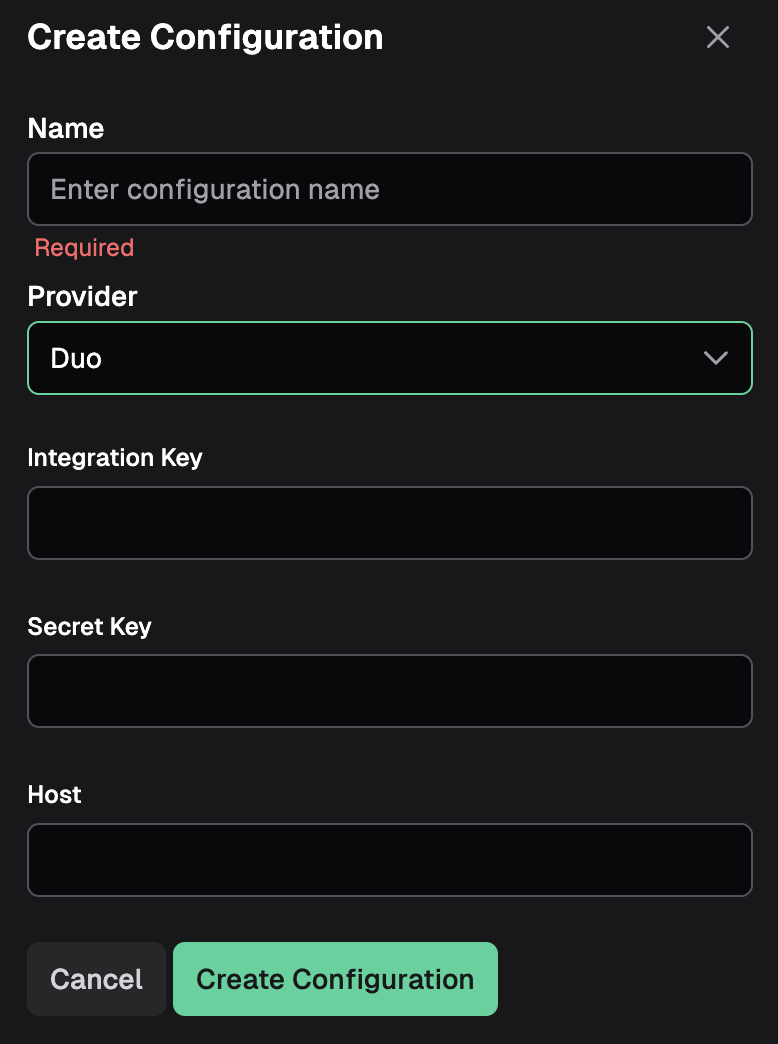Tap the configuration name field
The height and width of the screenshot is (1044, 778).
389,189
